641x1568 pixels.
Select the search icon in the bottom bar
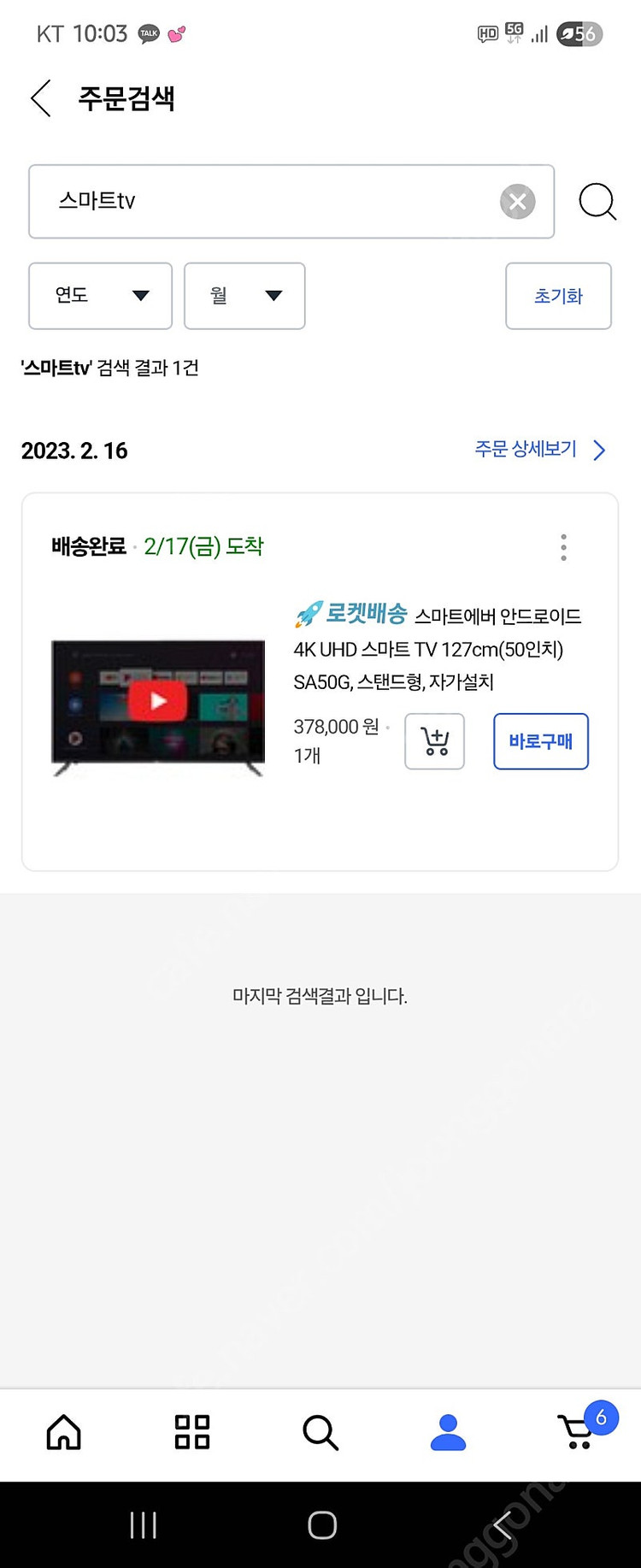point(320,1432)
